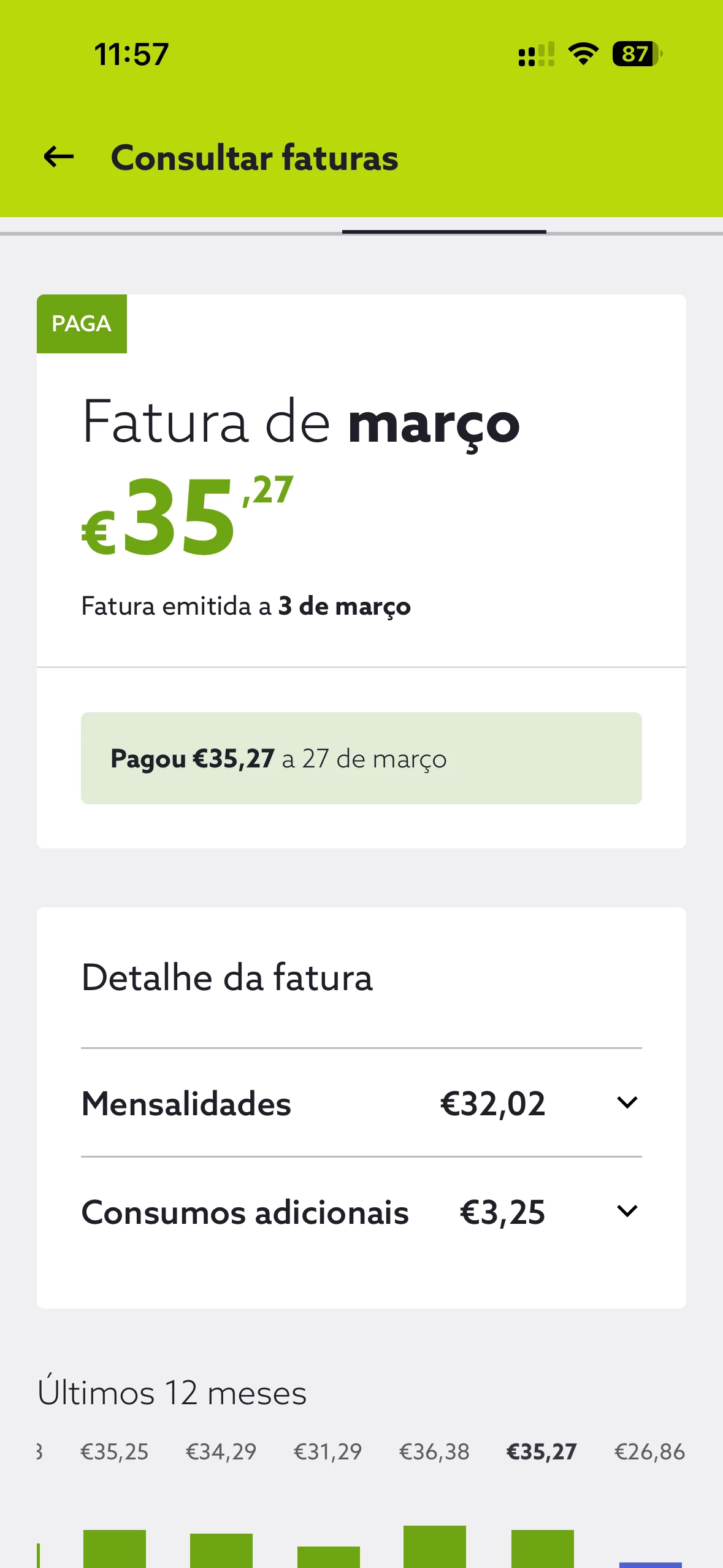Select the €36,38 month bar

pos(435,1546)
